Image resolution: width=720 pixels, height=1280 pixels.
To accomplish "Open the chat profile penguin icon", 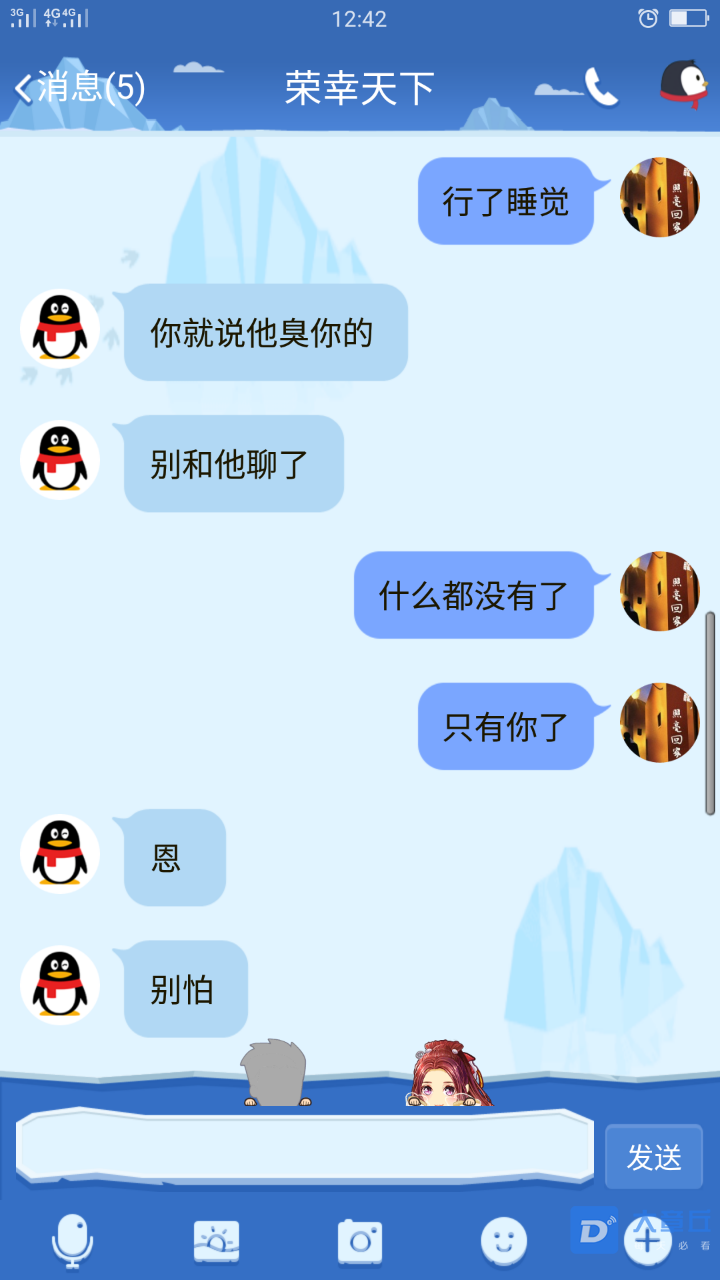I will 684,86.
